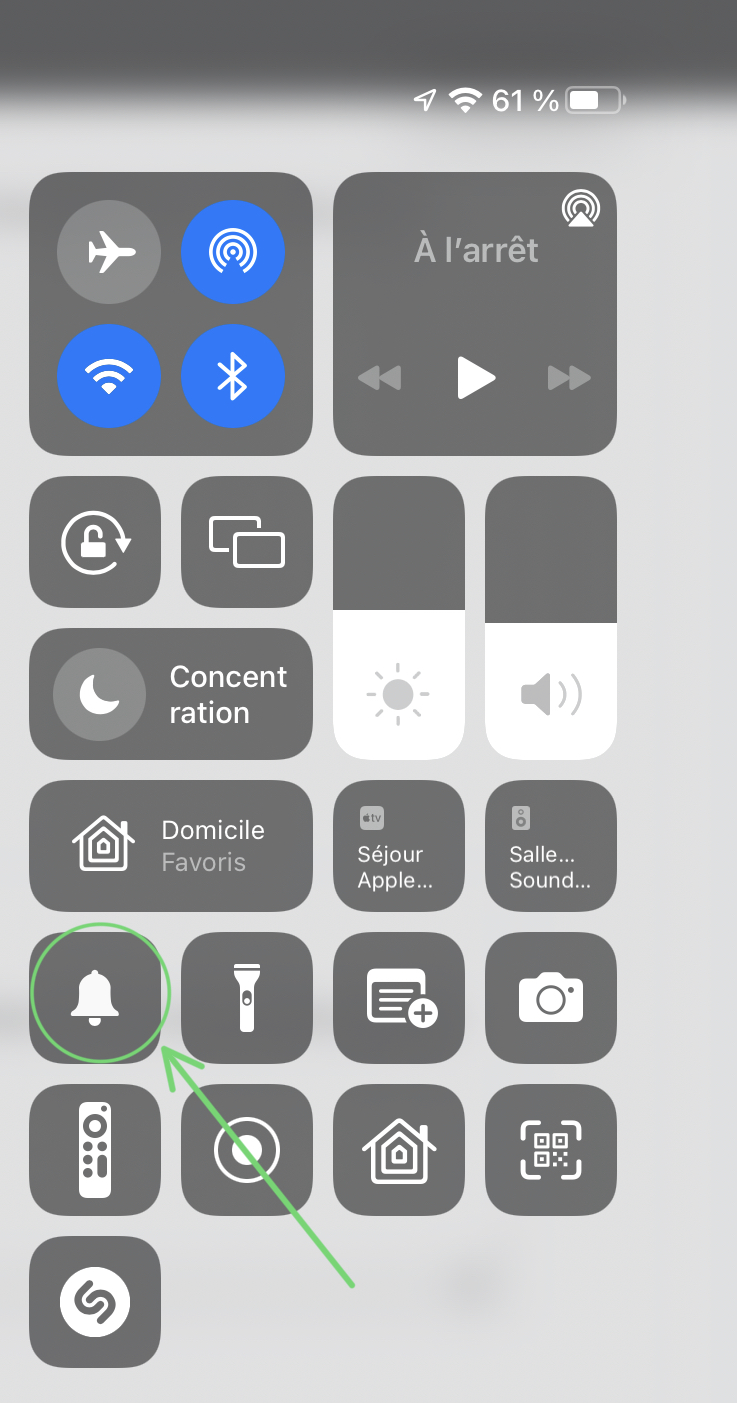Toggle silent mode bell
The image size is (737, 1403).
pyautogui.click(x=95, y=998)
